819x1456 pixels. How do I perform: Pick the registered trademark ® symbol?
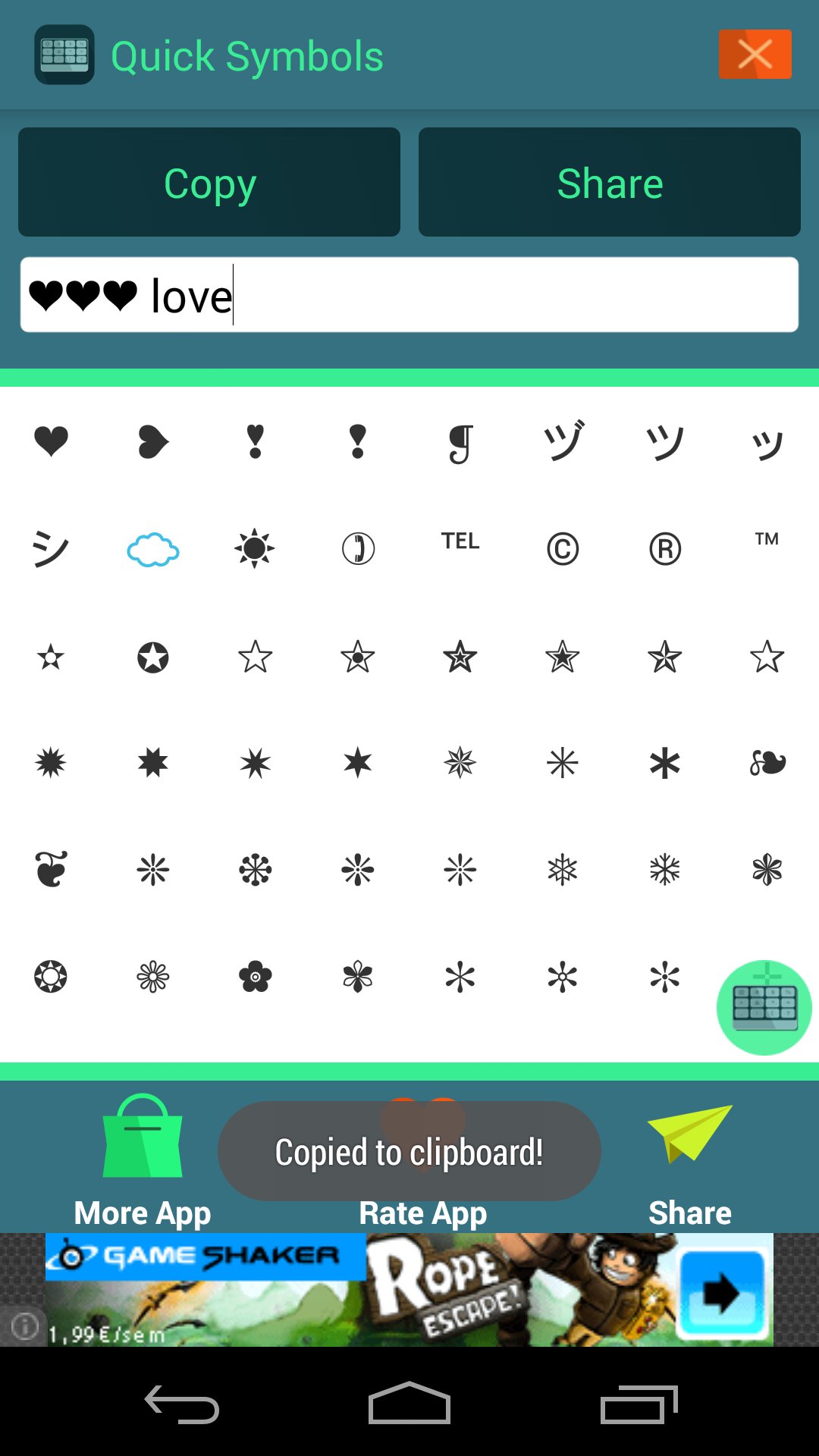click(x=664, y=550)
